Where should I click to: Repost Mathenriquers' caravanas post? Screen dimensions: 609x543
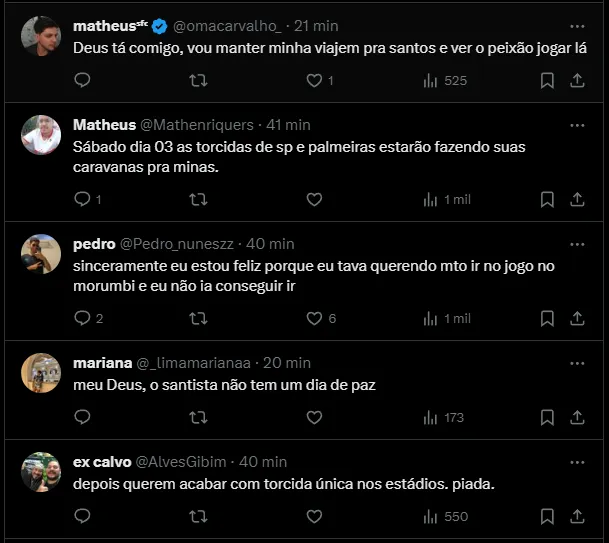click(198, 200)
